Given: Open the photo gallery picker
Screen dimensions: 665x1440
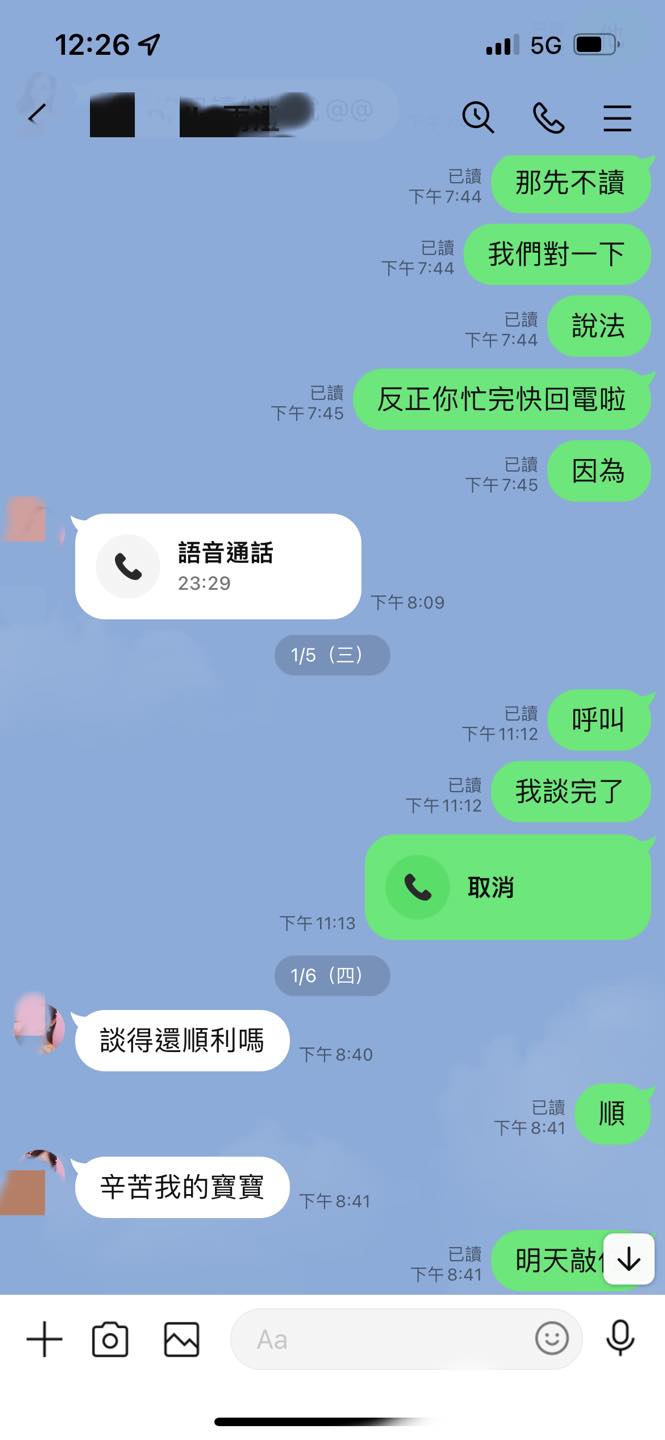Looking at the screenshot, I should [x=181, y=1339].
